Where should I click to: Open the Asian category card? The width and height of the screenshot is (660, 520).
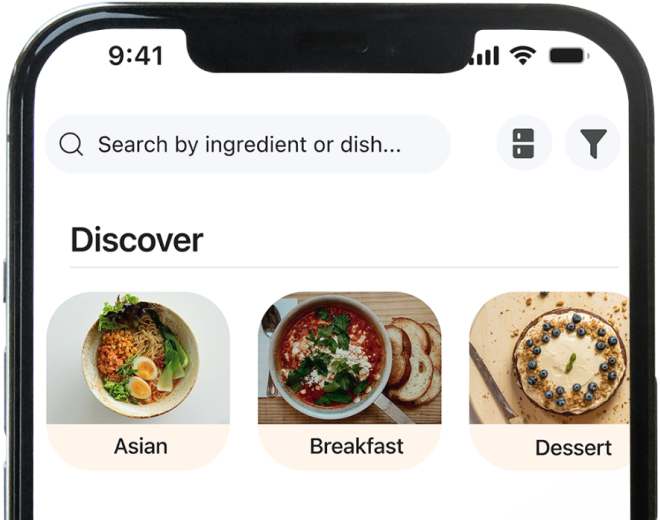(x=138, y=380)
